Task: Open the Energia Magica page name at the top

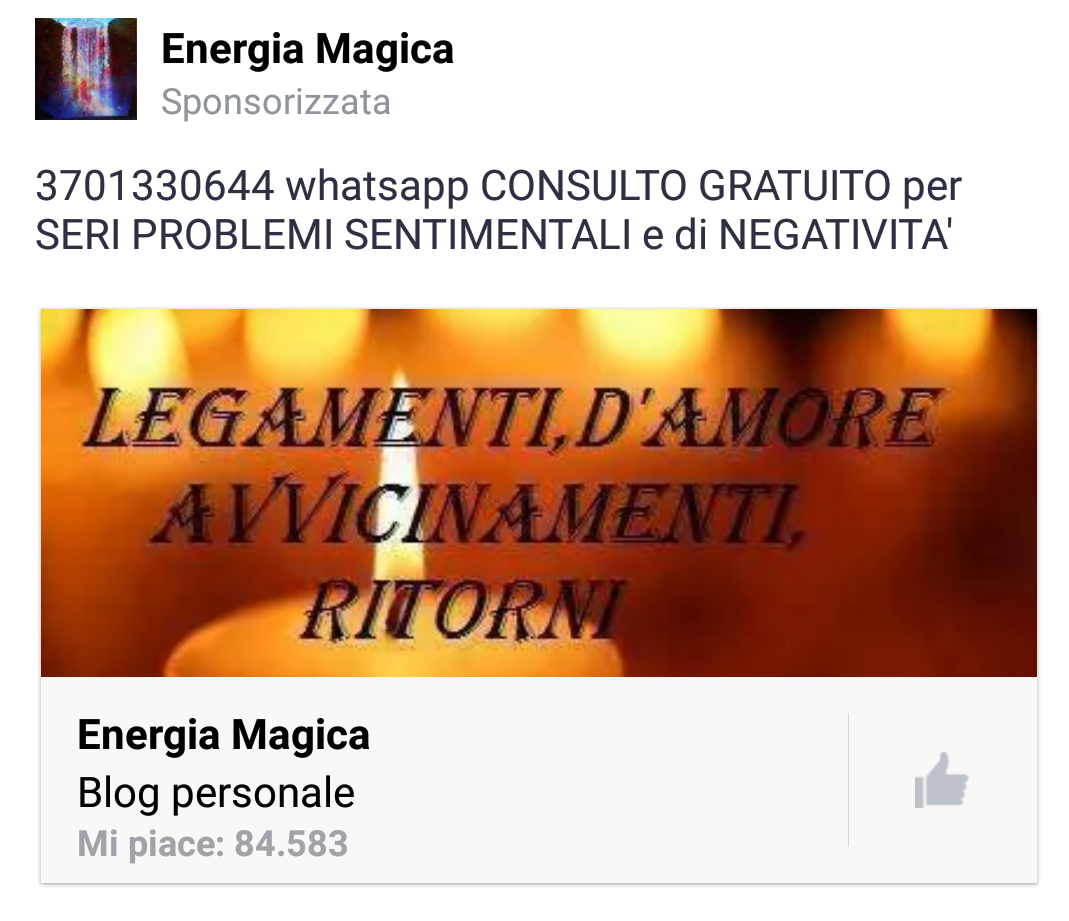Action: tap(307, 49)
